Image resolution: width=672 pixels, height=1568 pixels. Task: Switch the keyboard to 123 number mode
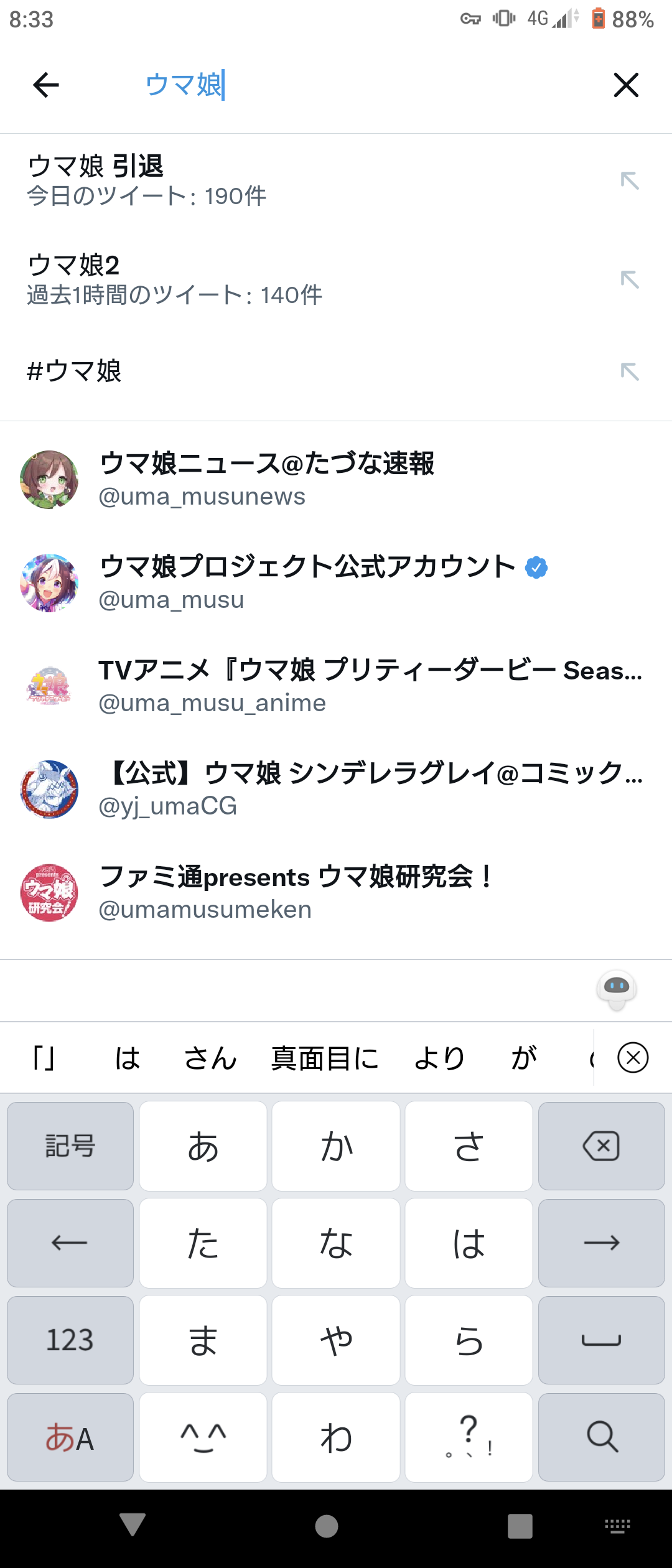pos(70,1340)
